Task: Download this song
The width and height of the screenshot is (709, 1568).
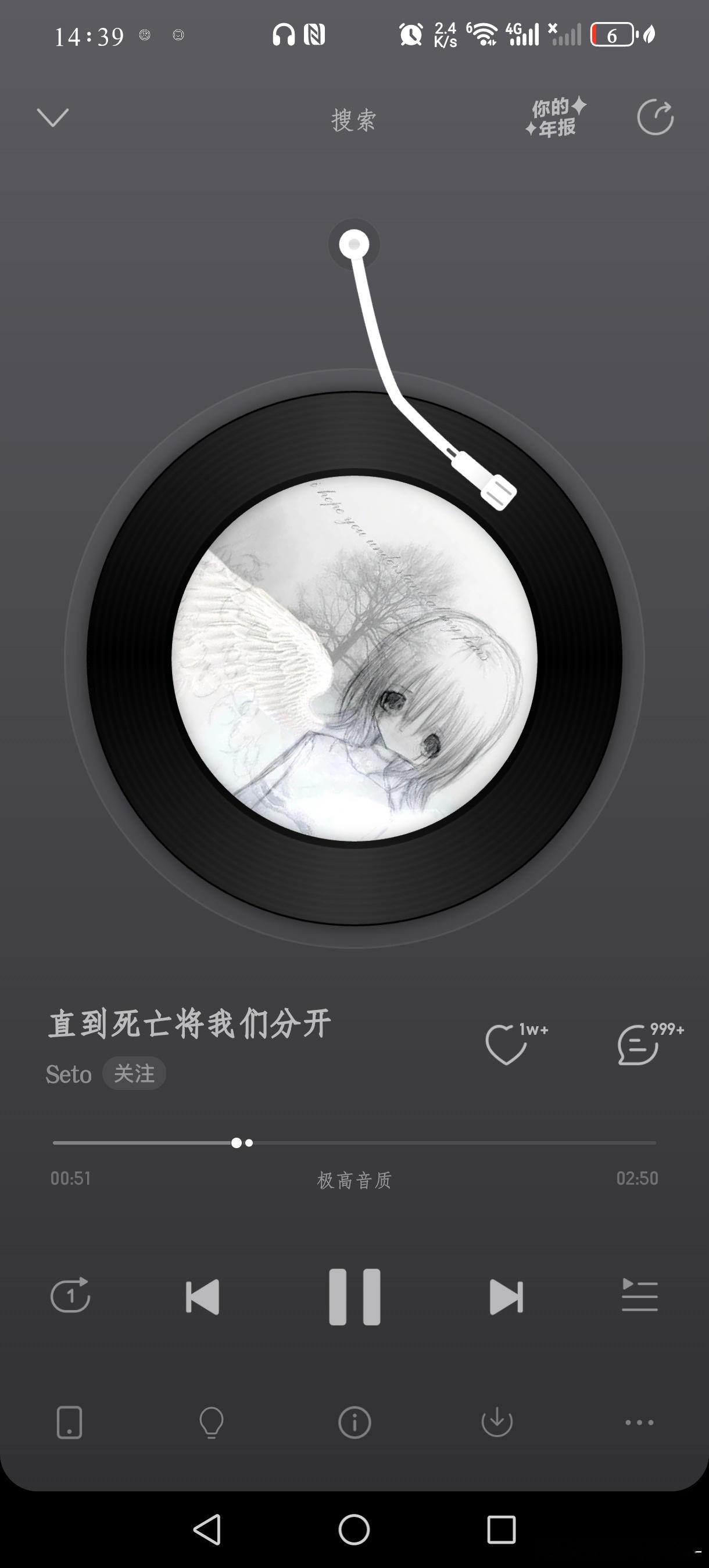Action: click(497, 1422)
